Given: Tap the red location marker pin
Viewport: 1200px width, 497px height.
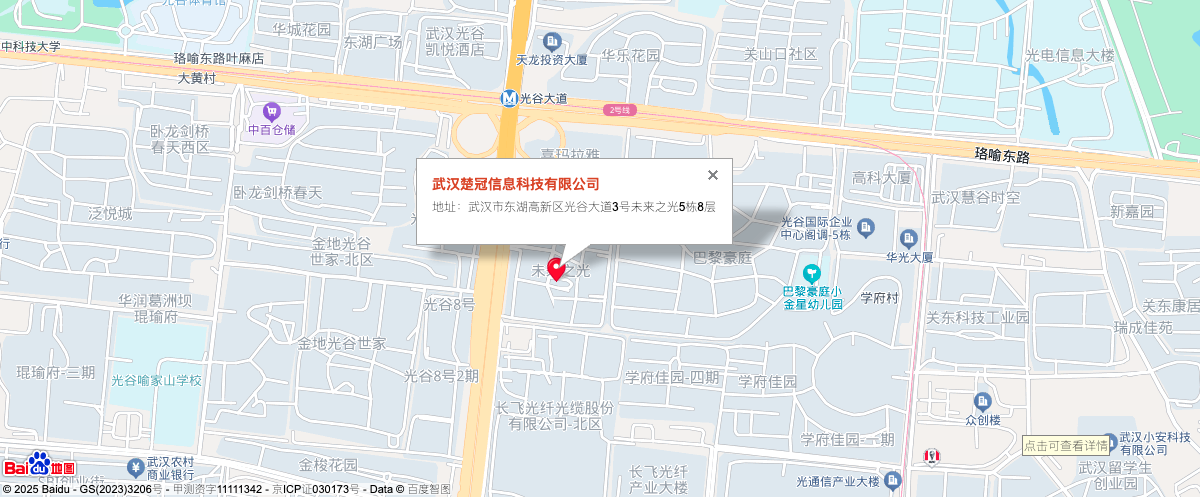Looking at the screenshot, I should click(x=557, y=269).
